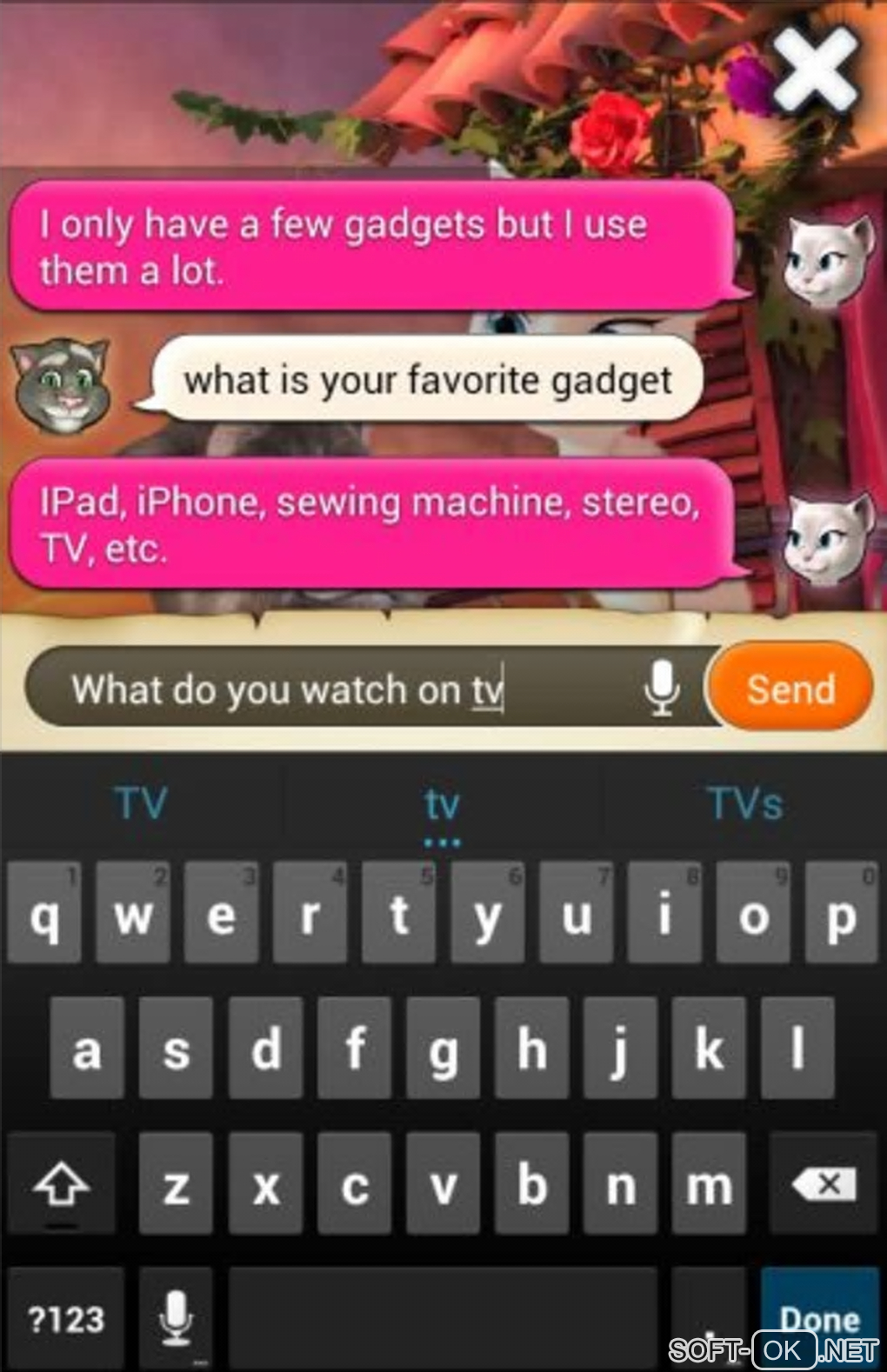
Task: Choose the 'TVs' keyboard suggestion
Action: pyautogui.click(x=746, y=803)
